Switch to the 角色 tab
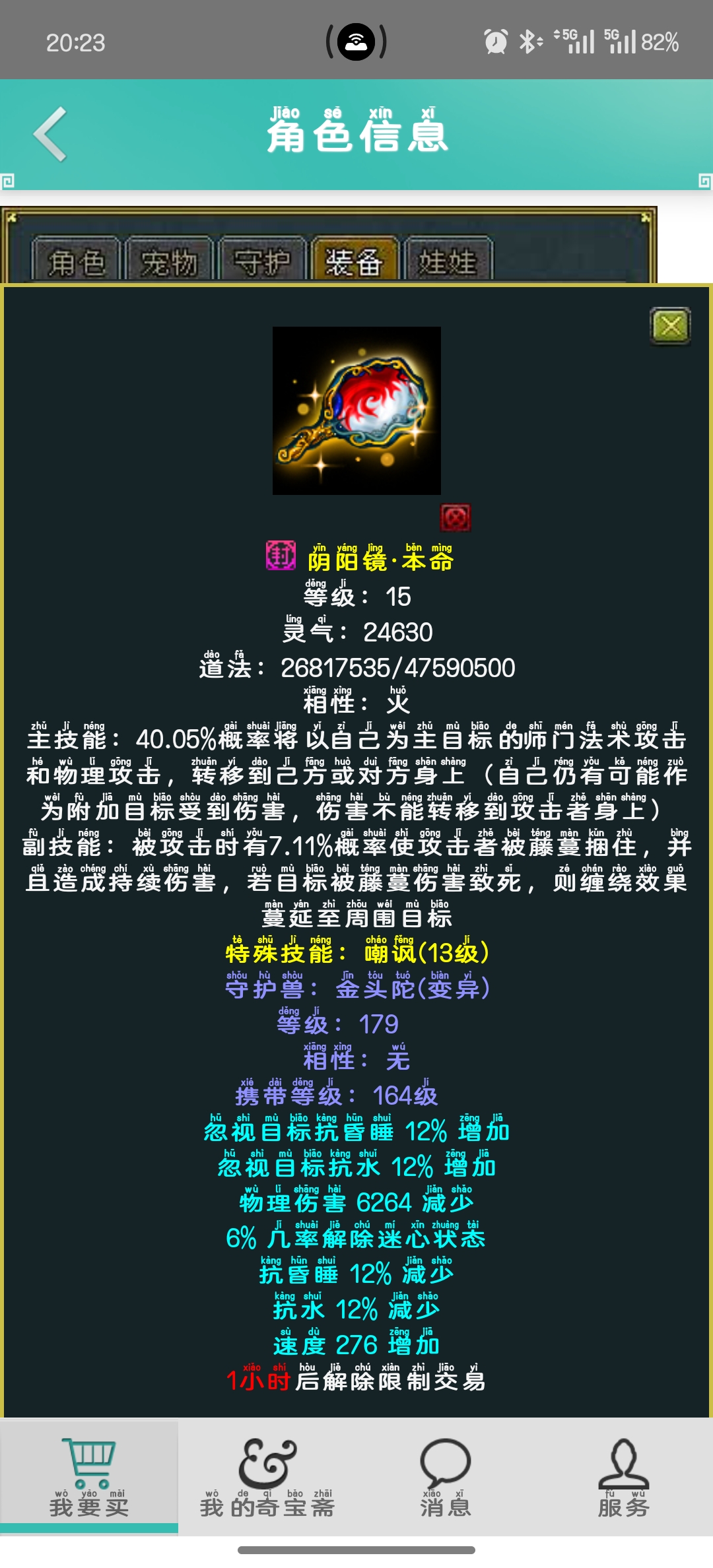Viewport: 713px width, 1568px height. pyautogui.click(x=77, y=262)
